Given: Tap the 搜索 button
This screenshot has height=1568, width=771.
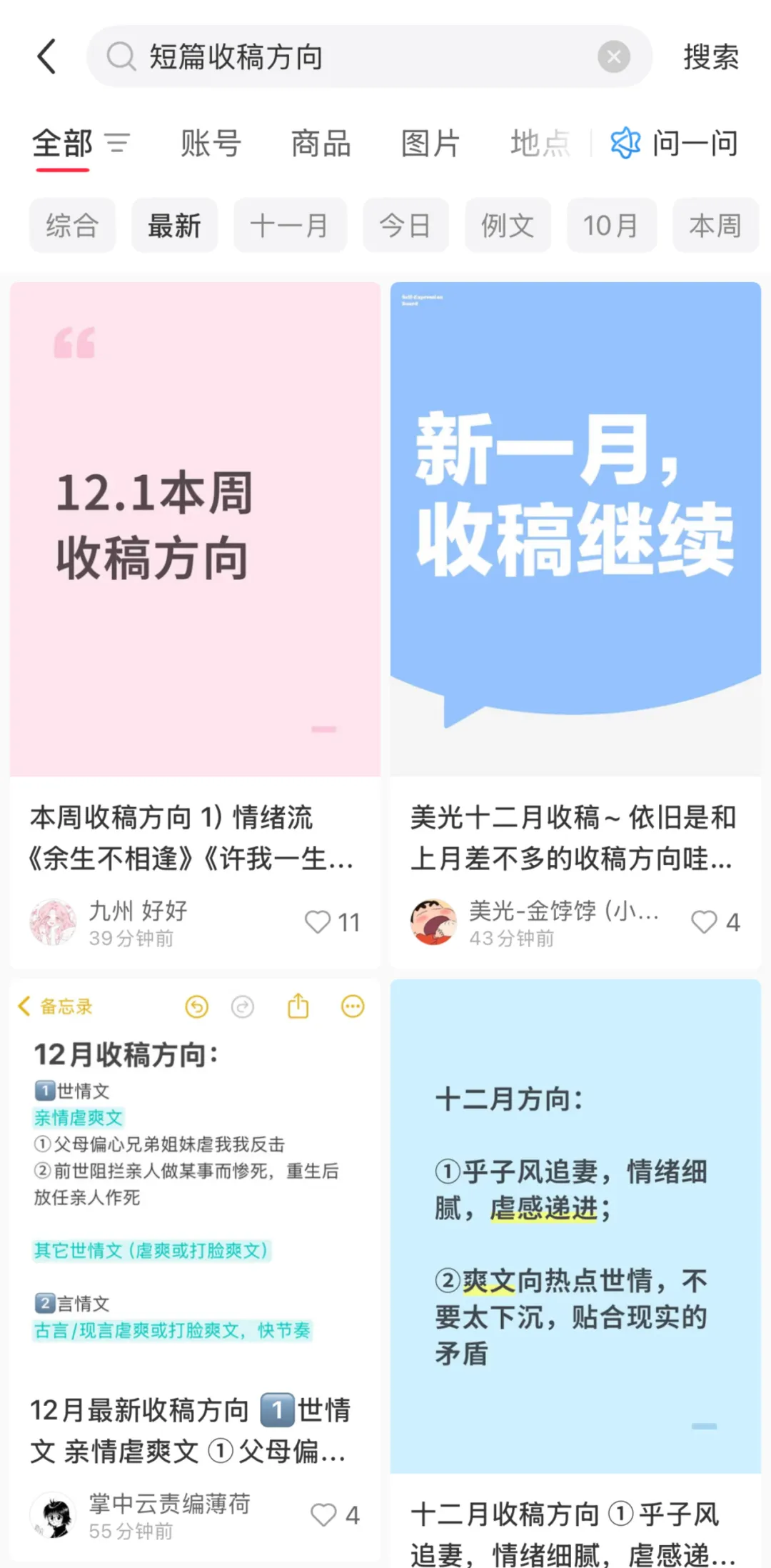Looking at the screenshot, I should [710, 57].
